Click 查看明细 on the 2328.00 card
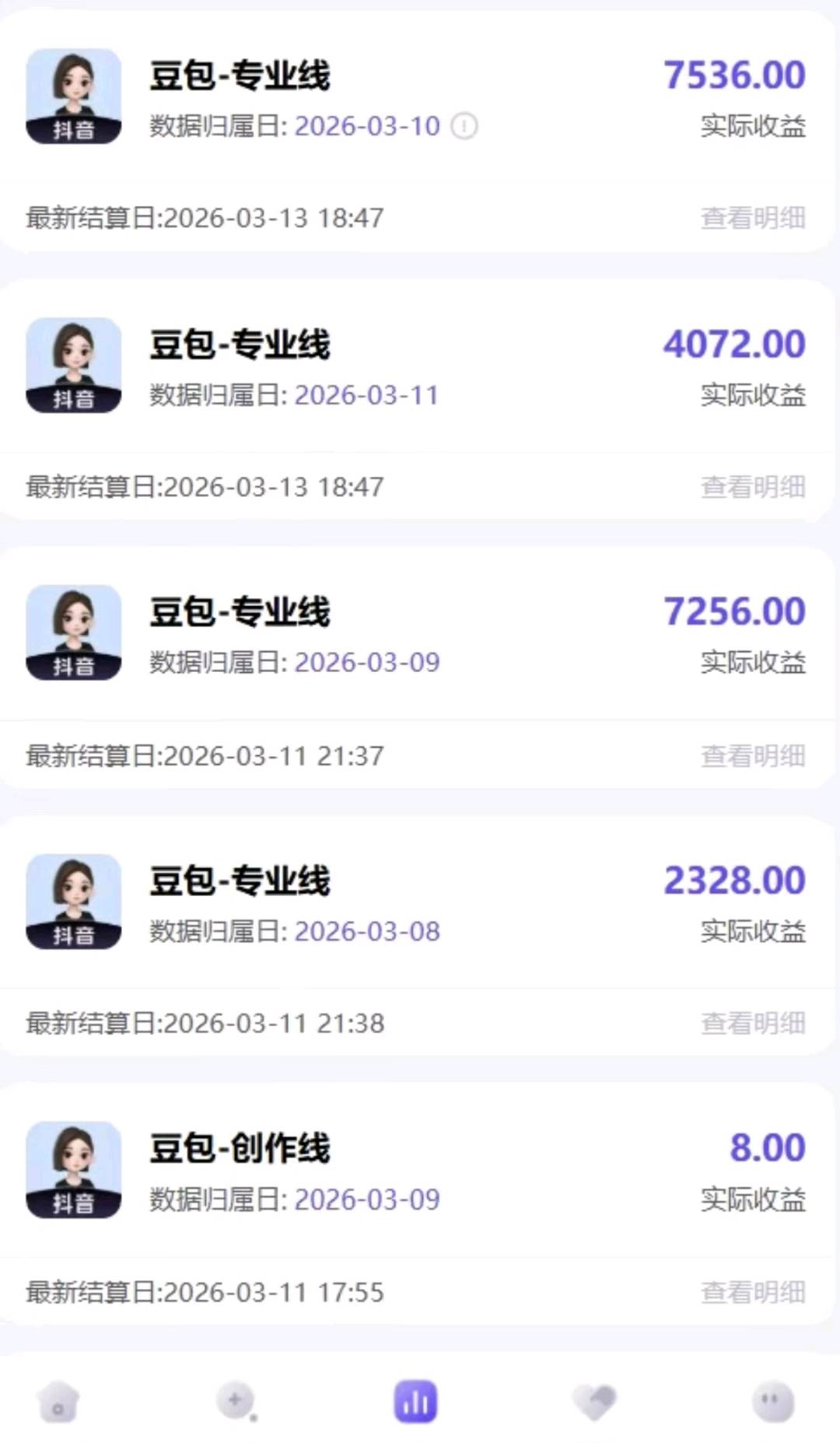This screenshot has height=1443, width=840. (751, 1024)
